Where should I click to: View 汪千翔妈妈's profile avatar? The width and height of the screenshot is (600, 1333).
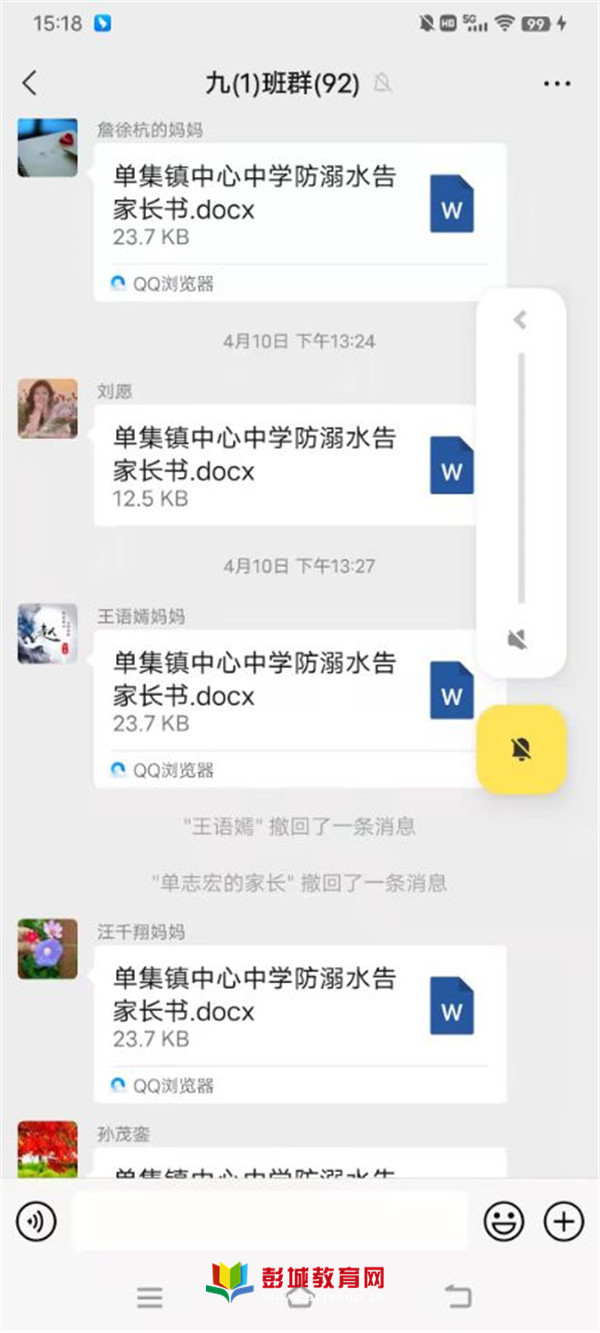47,949
